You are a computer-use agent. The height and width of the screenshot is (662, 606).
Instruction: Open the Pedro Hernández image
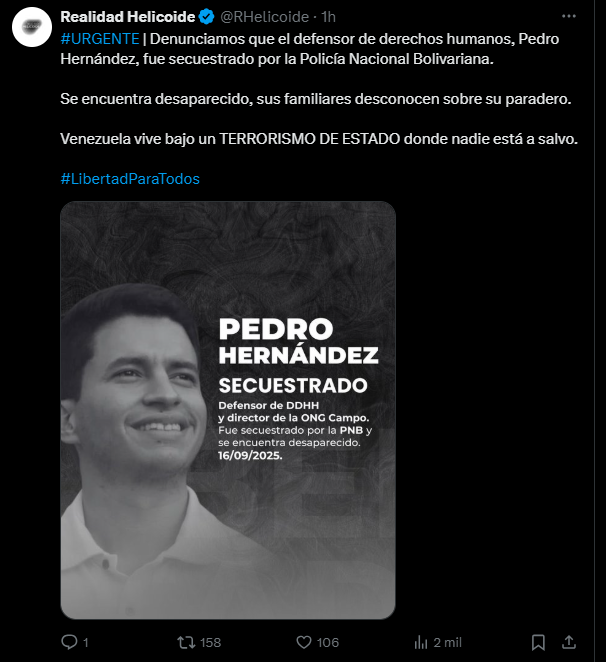[228, 410]
